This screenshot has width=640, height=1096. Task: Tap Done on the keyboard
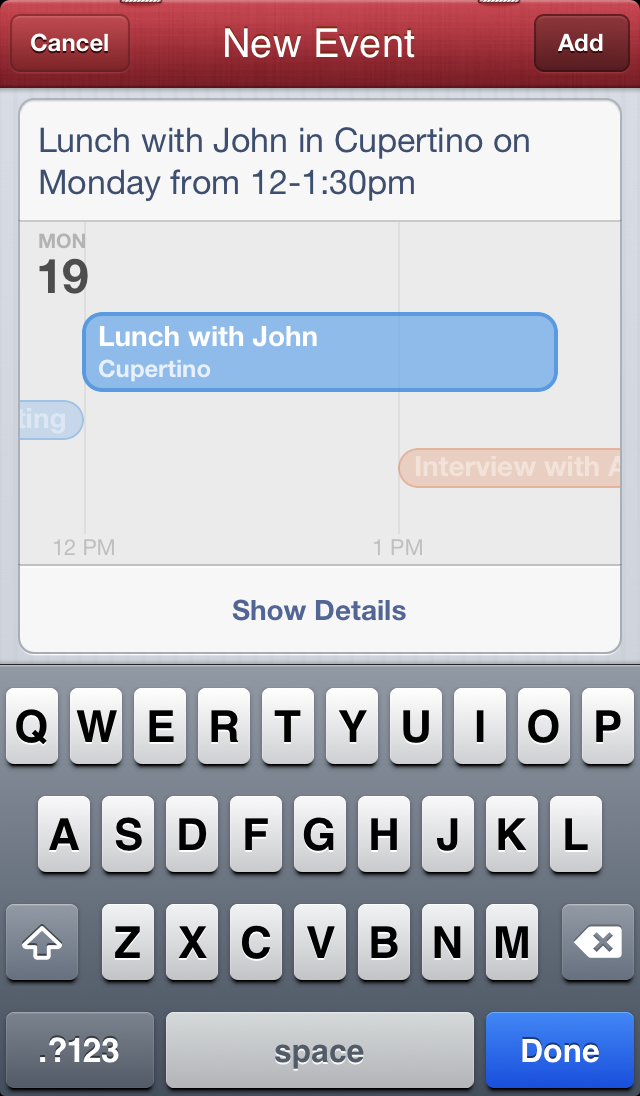(x=560, y=1051)
